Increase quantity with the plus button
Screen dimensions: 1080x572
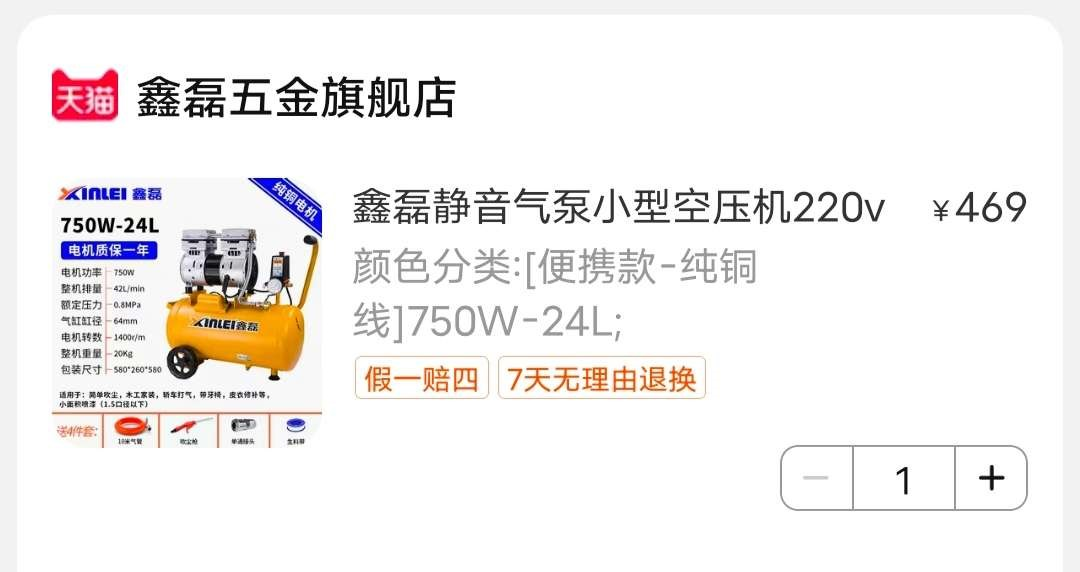click(991, 479)
